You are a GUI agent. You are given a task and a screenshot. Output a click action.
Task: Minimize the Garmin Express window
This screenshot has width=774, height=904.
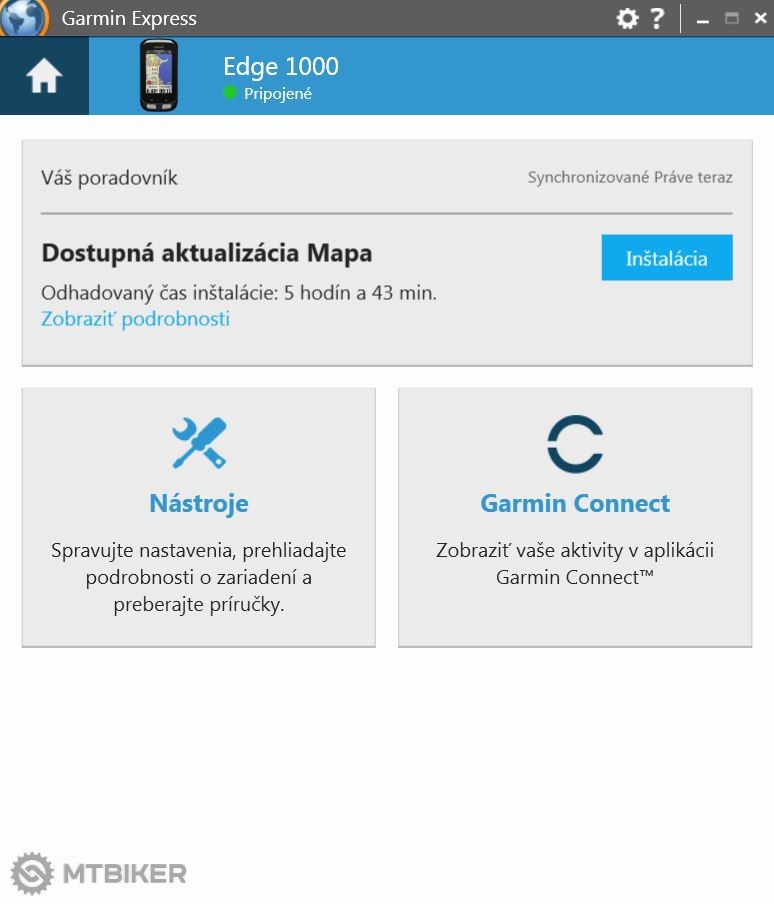click(703, 19)
